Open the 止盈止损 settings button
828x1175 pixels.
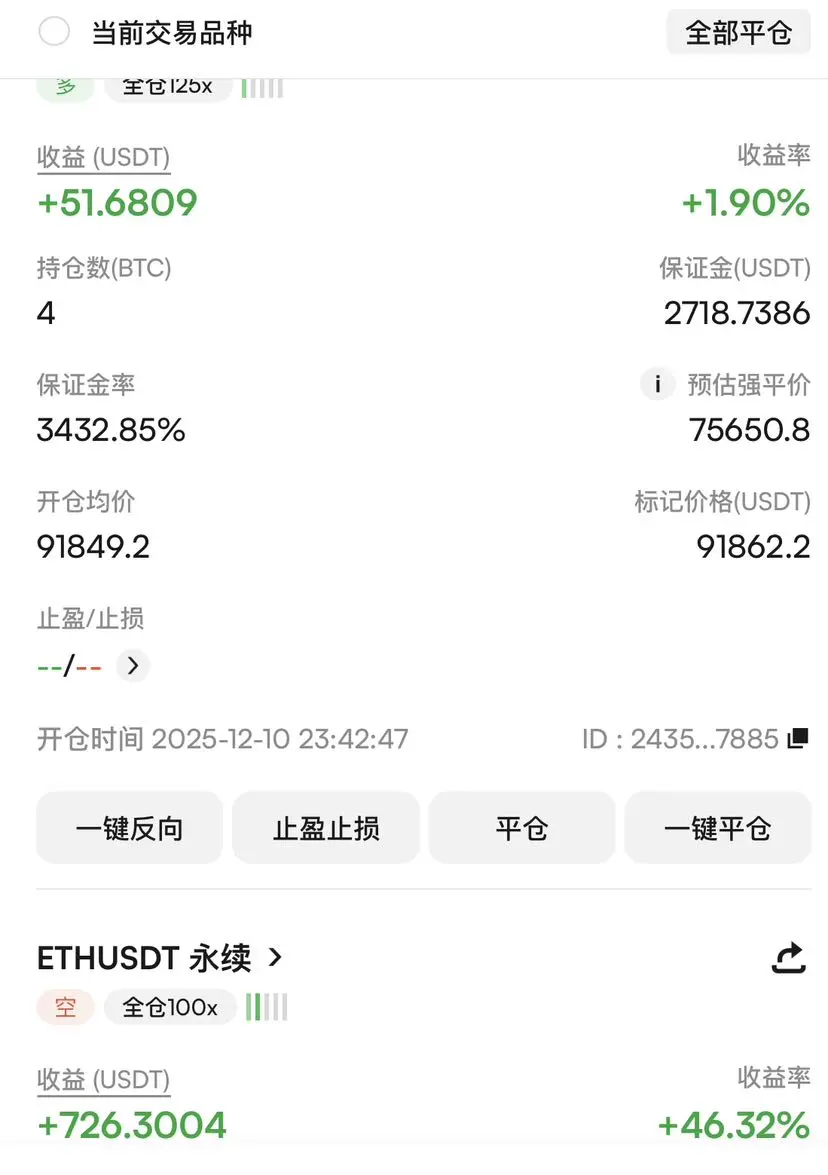point(326,828)
